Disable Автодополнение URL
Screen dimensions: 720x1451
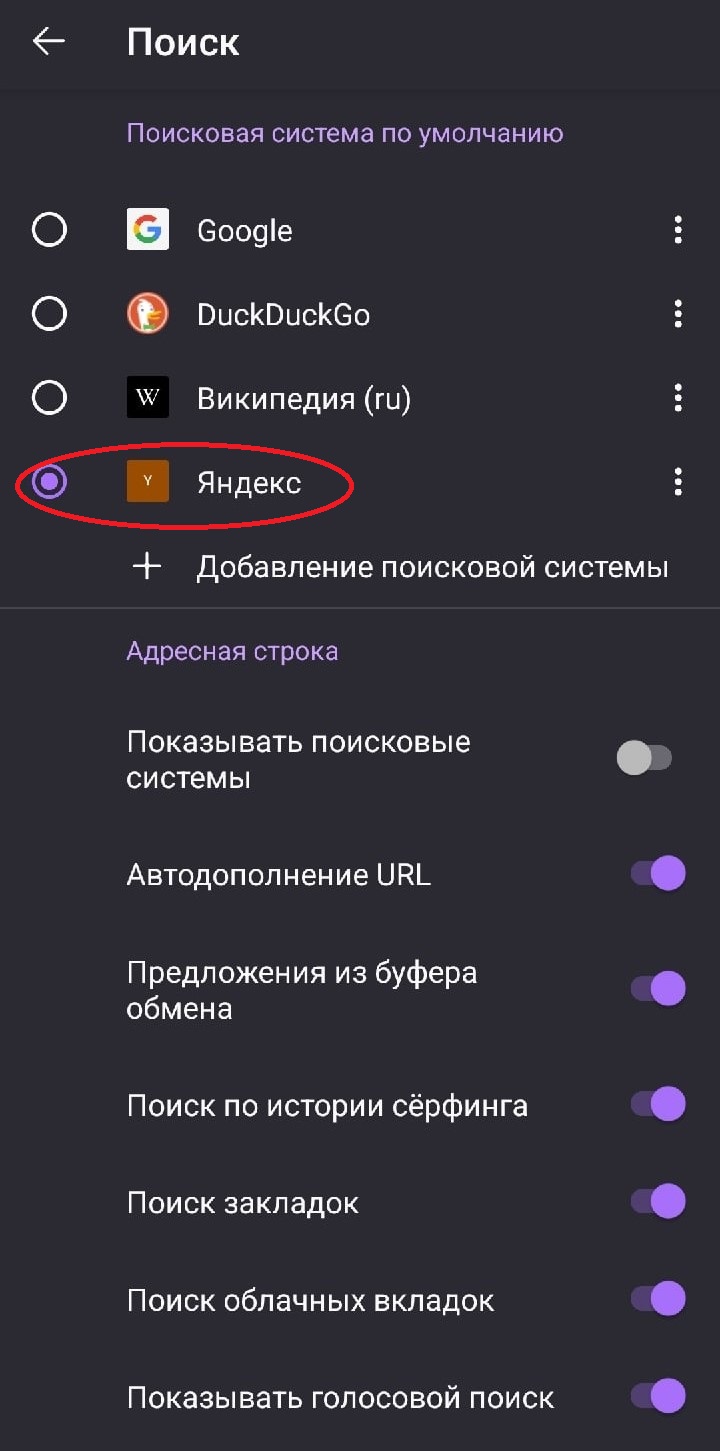coord(657,875)
